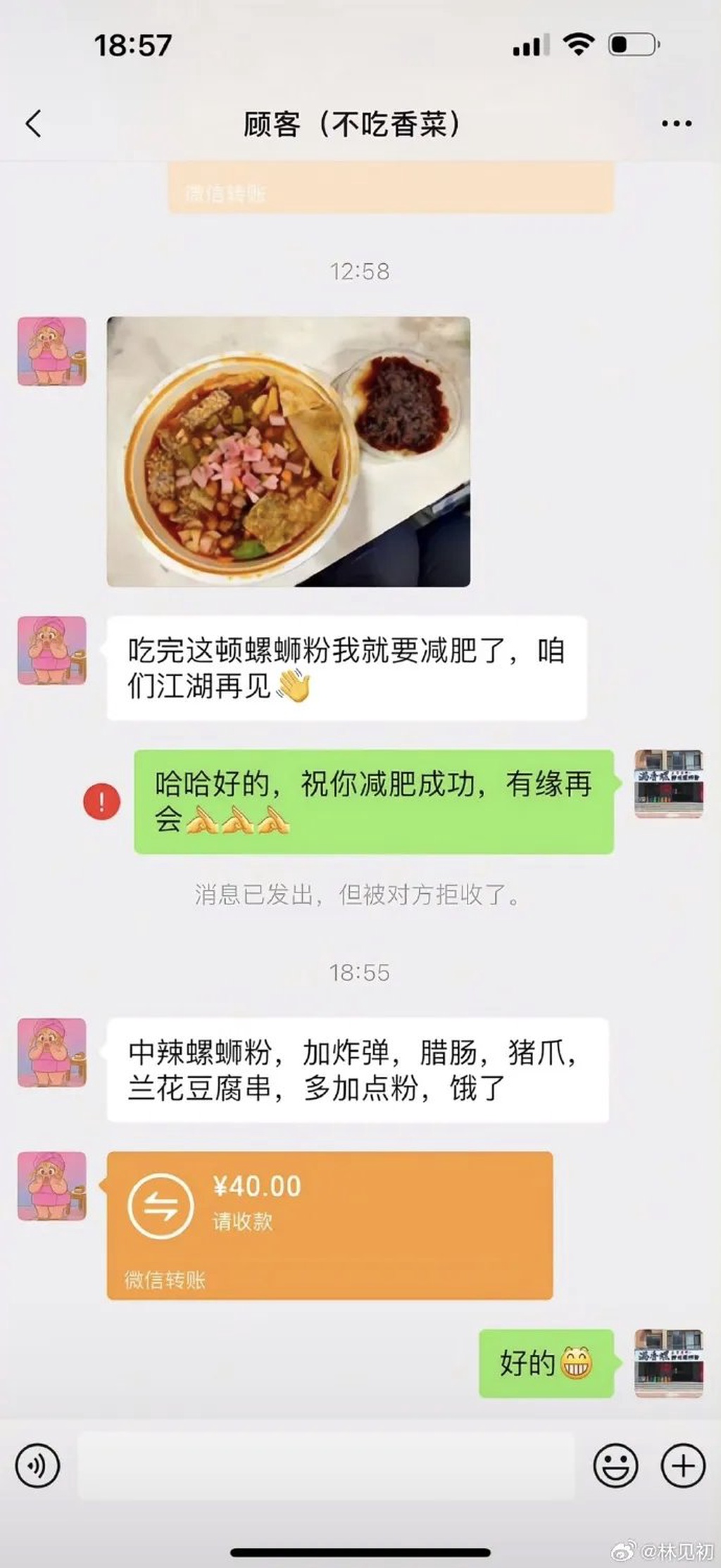The width and height of the screenshot is (721, 1568).
Task: Open customer's avatar next to the ¥40.00 transfer
Action: (52, 1186)
